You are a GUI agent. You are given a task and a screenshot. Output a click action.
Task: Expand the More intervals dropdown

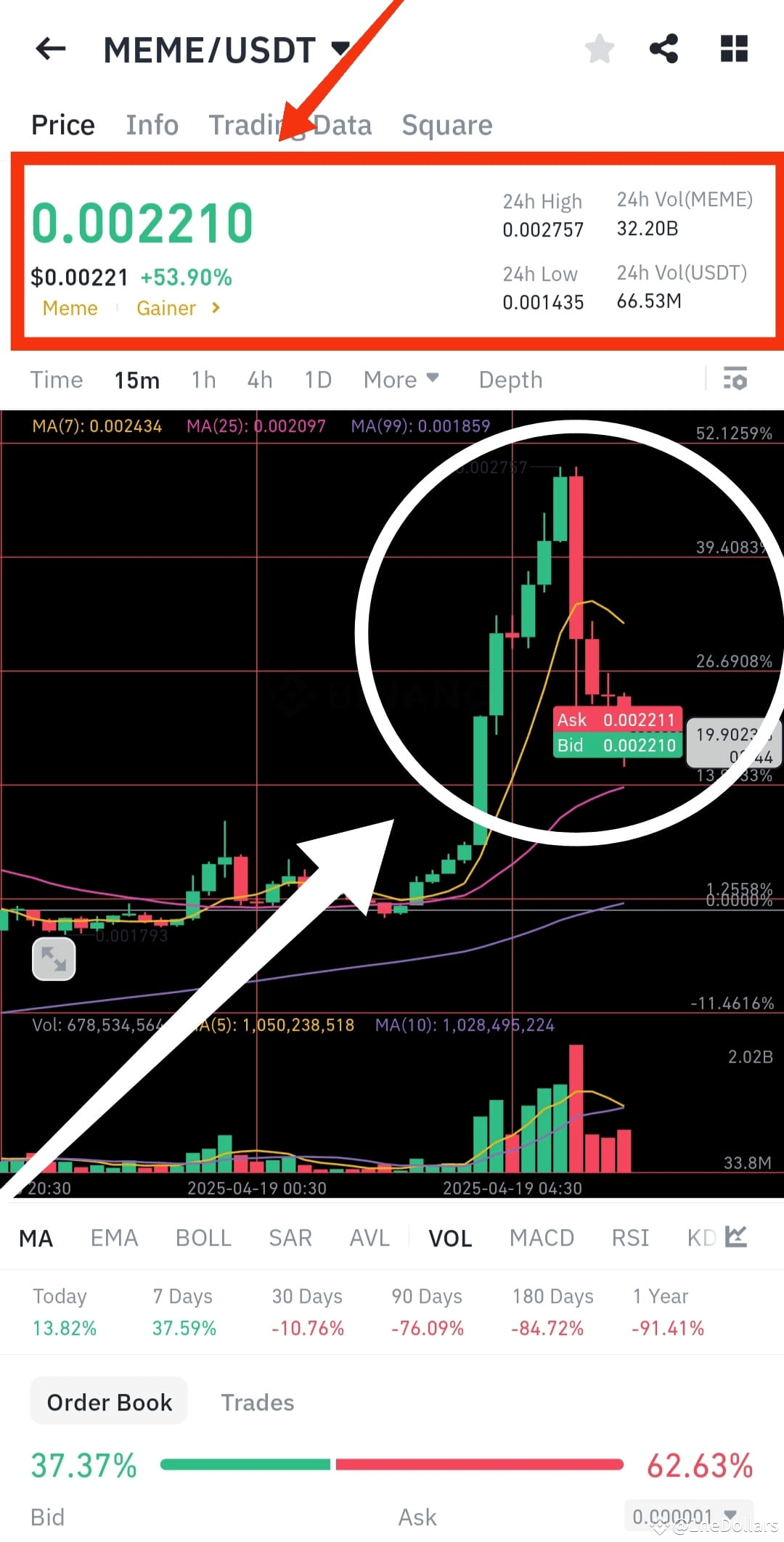pos(401,380)
